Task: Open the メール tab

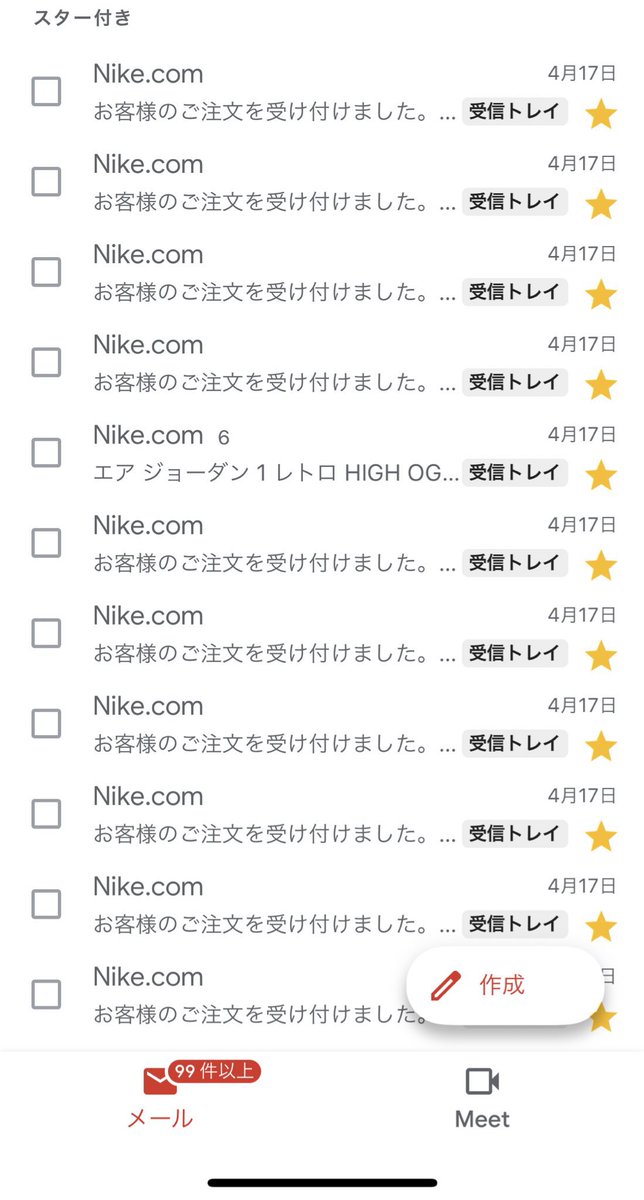Action: (x=160, y=1097)
